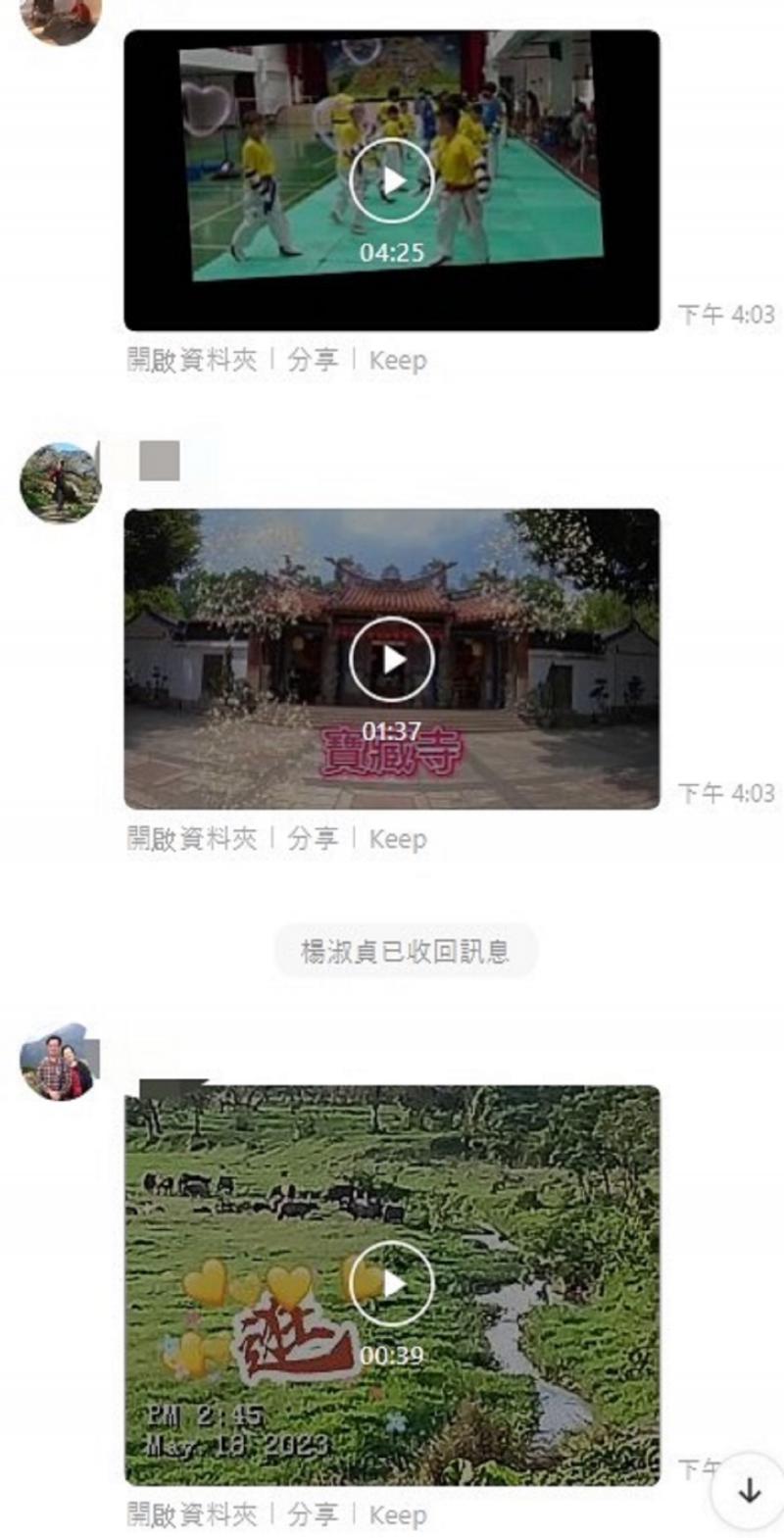784x1538 pixels.
Task: Save the 寶藏寺 video to Keep
Action: point(397,838)
